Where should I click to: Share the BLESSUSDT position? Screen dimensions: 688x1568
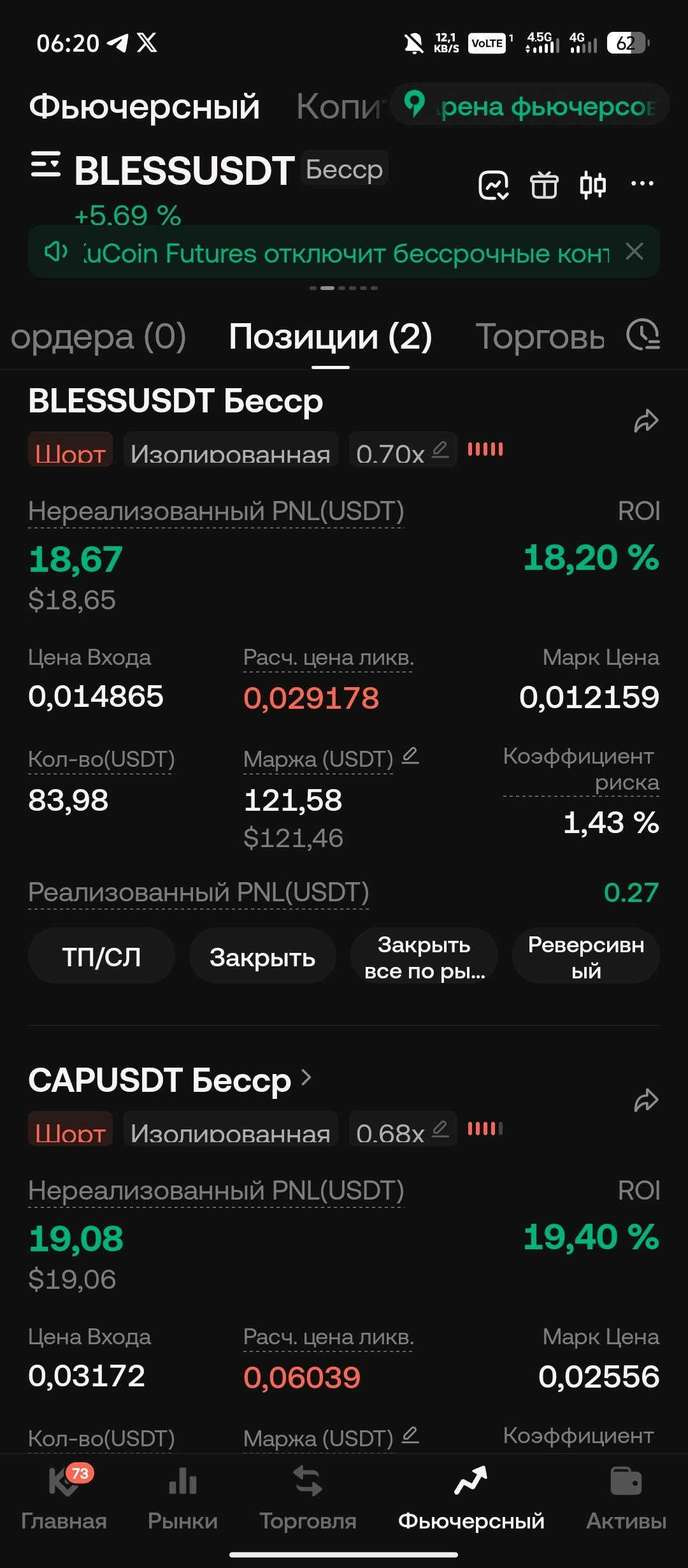coord(646,421)
